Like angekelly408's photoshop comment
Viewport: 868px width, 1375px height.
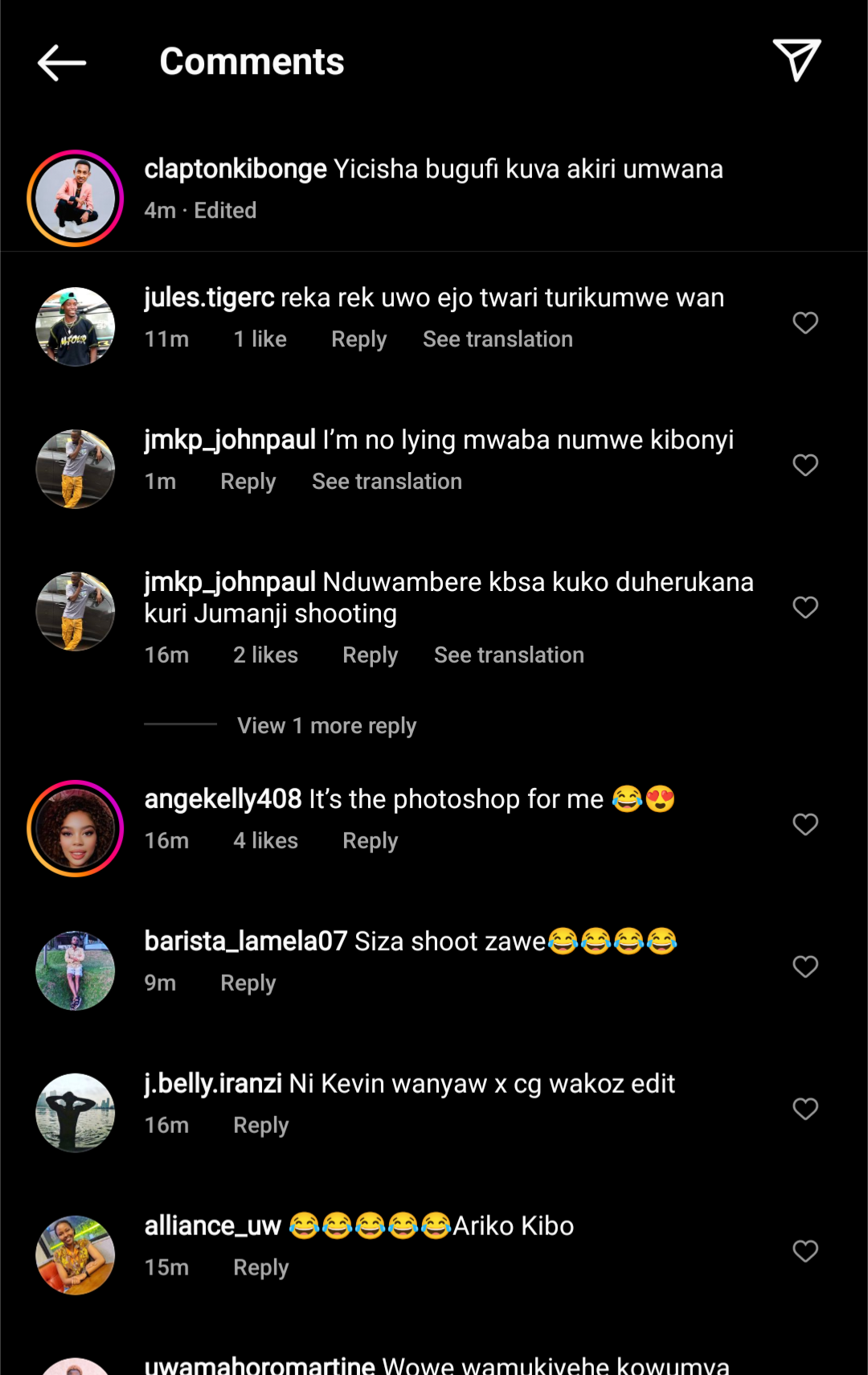(x=805, y=825)
